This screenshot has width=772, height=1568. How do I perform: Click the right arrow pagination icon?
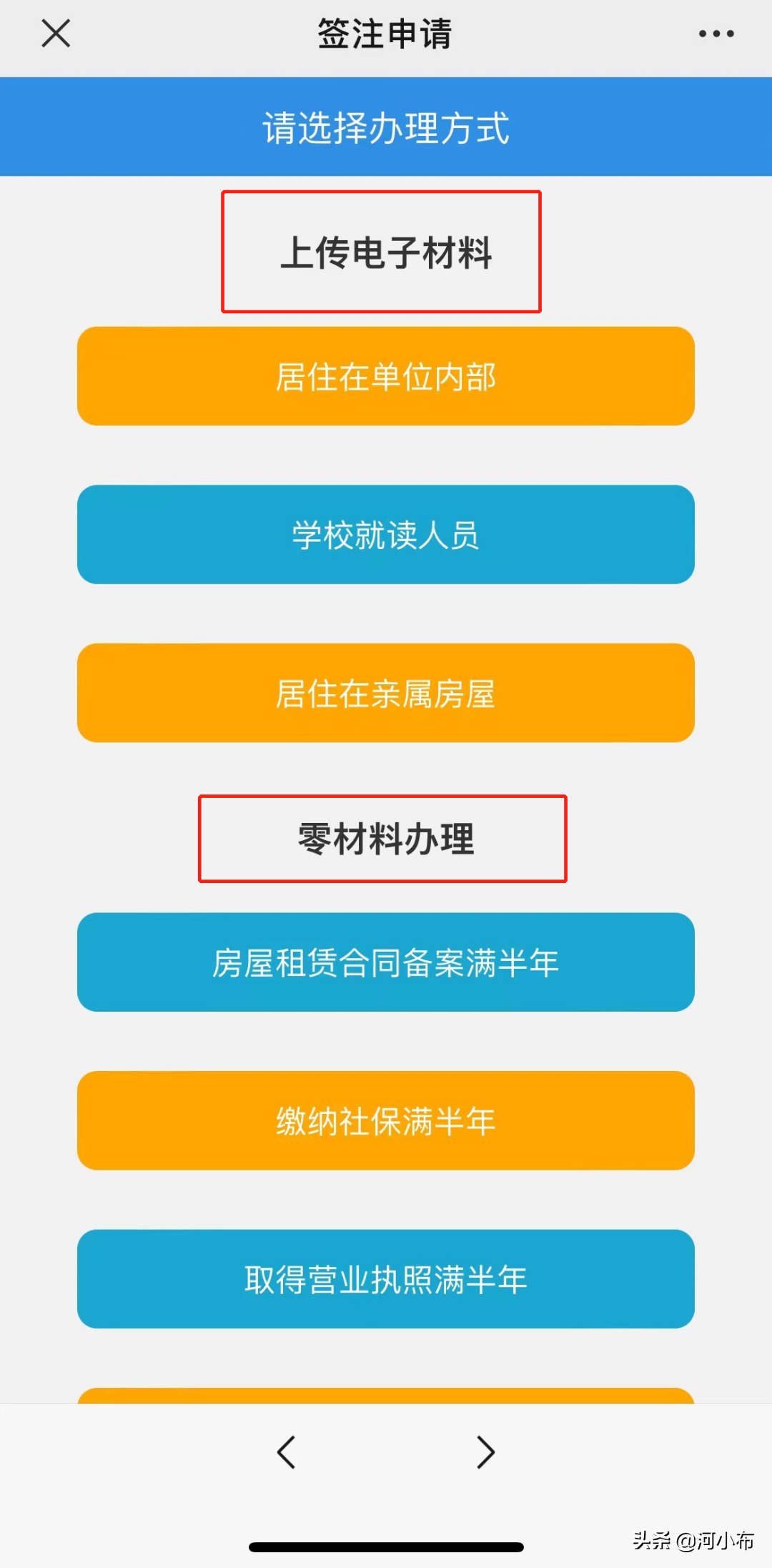point(485,1451)
